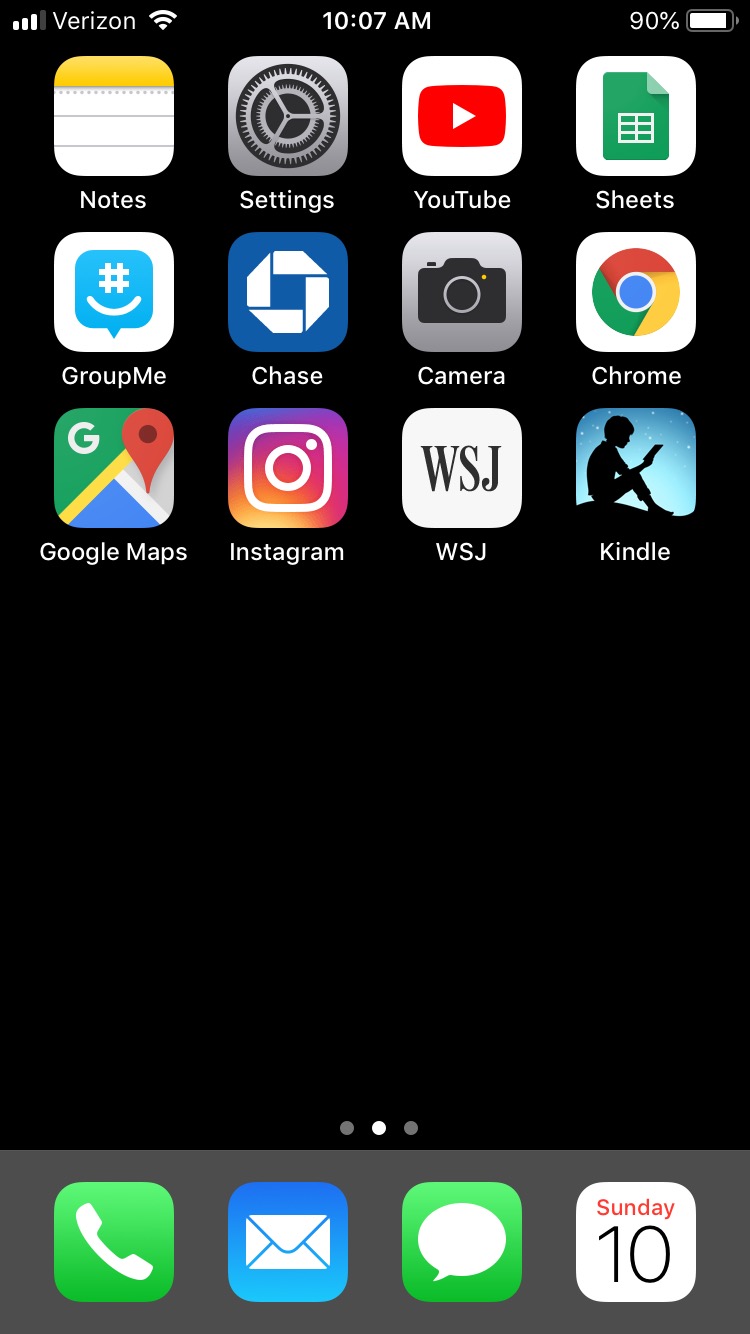
Task: Open the Mail app in the dock
Action: pyautogui.click(x=288, y=1242)
